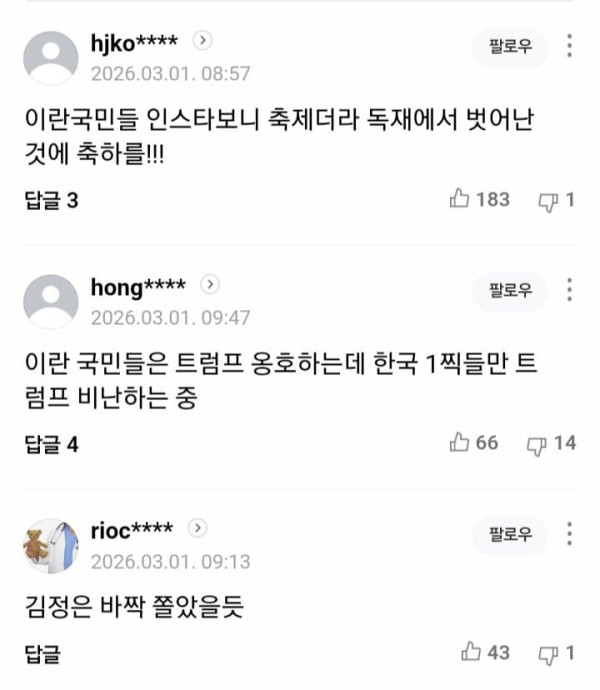Open overflow menu on hjko****'s comment

569,46
